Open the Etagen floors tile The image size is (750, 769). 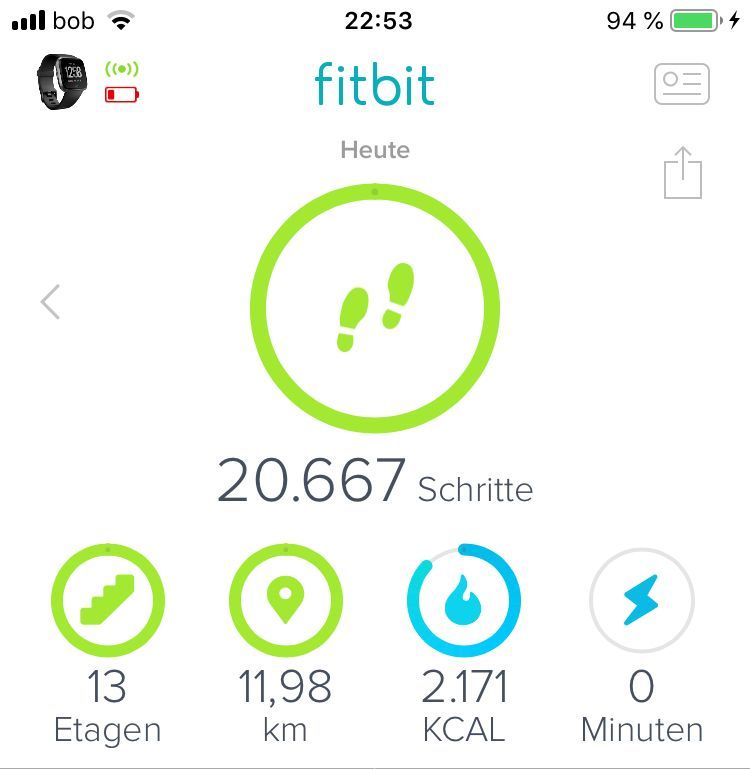click(x=108, y=601)
